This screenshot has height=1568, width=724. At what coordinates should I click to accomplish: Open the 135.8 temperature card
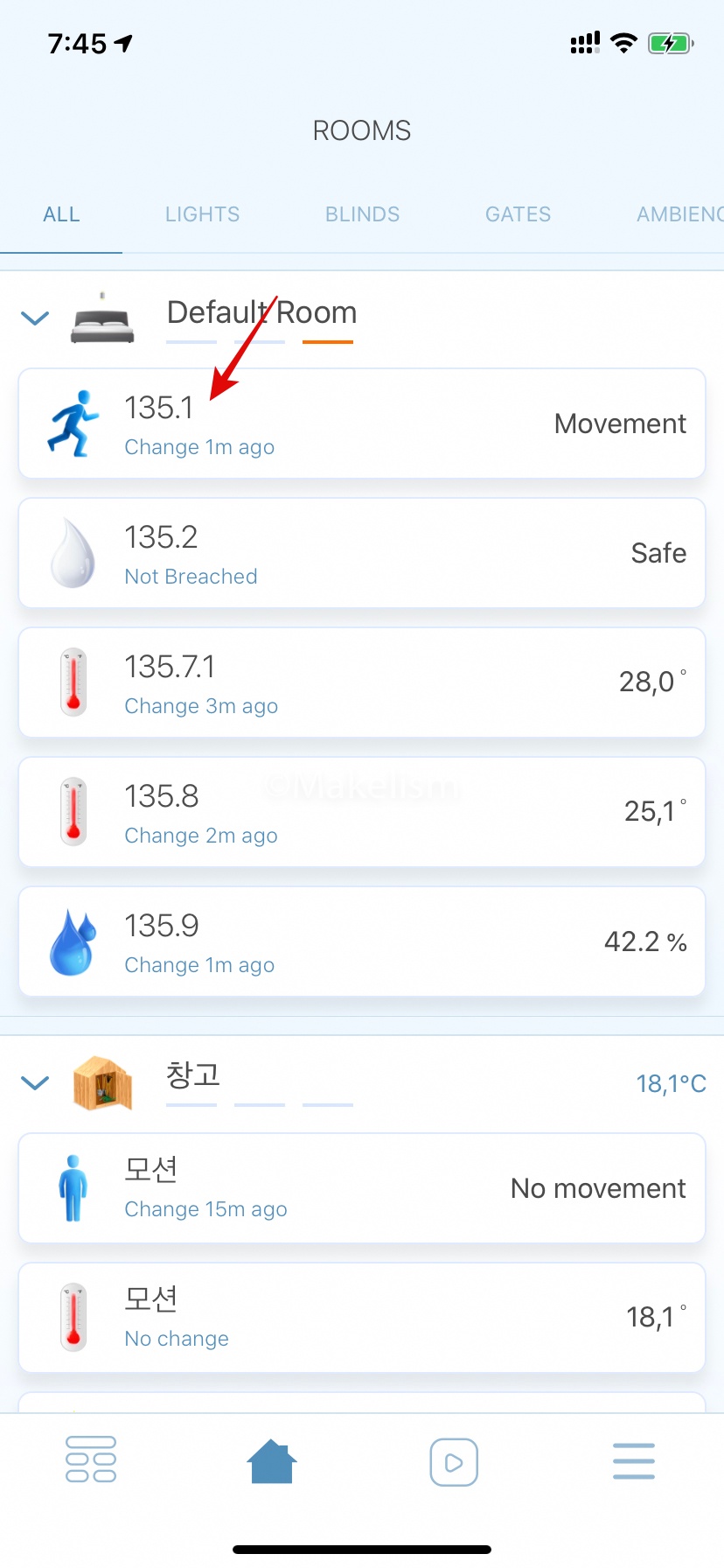click(x=362, y=812)
